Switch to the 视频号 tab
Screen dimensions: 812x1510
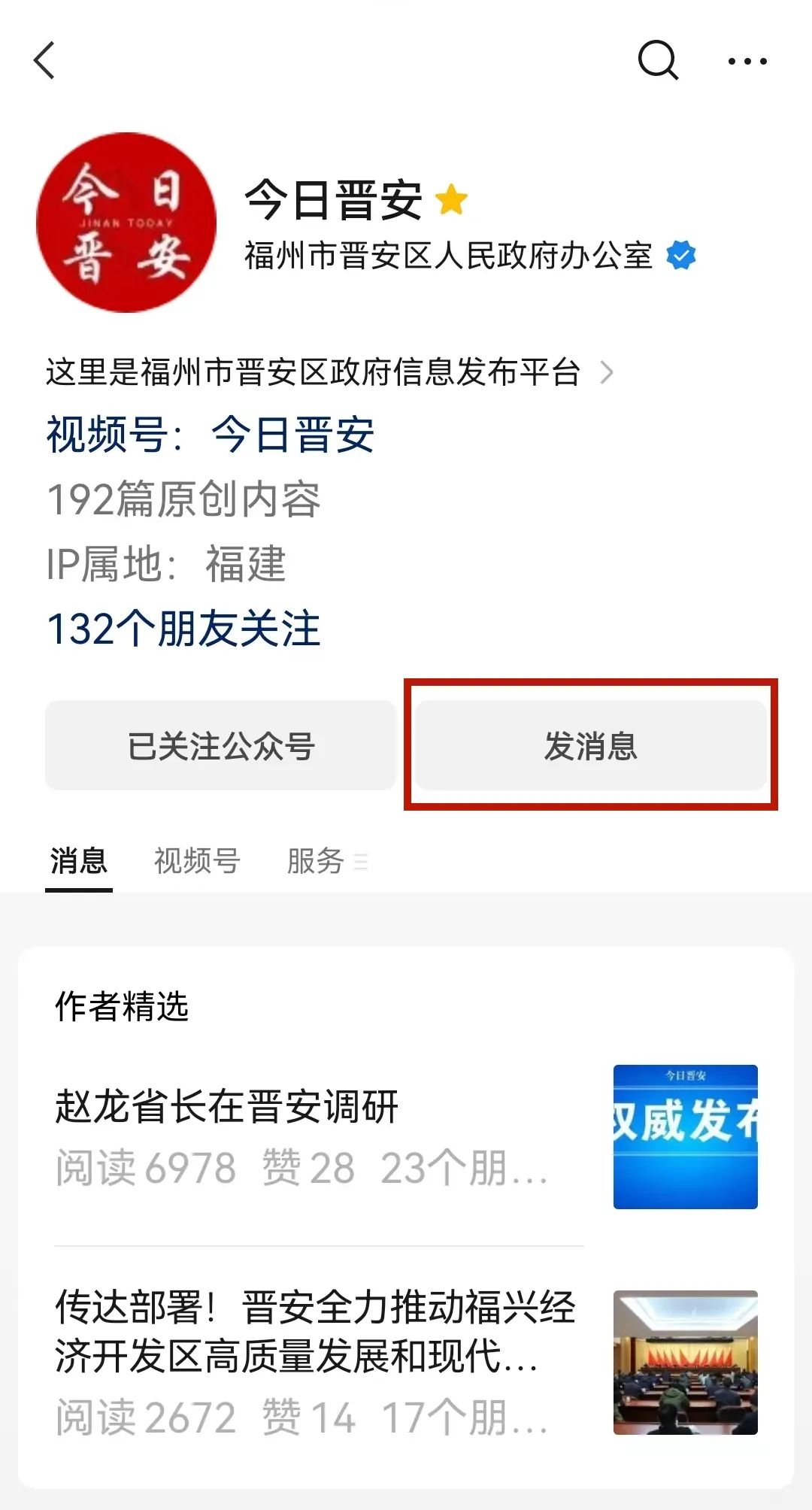197,861
